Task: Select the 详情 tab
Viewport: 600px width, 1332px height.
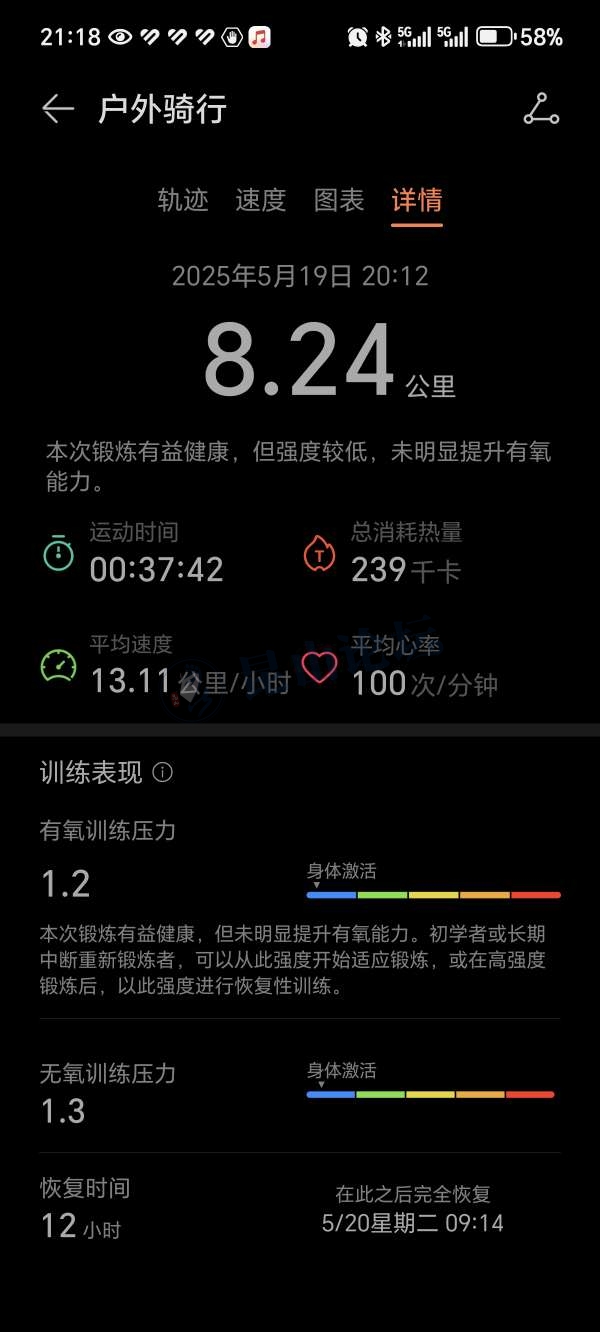Action: (x=417, y=200)
